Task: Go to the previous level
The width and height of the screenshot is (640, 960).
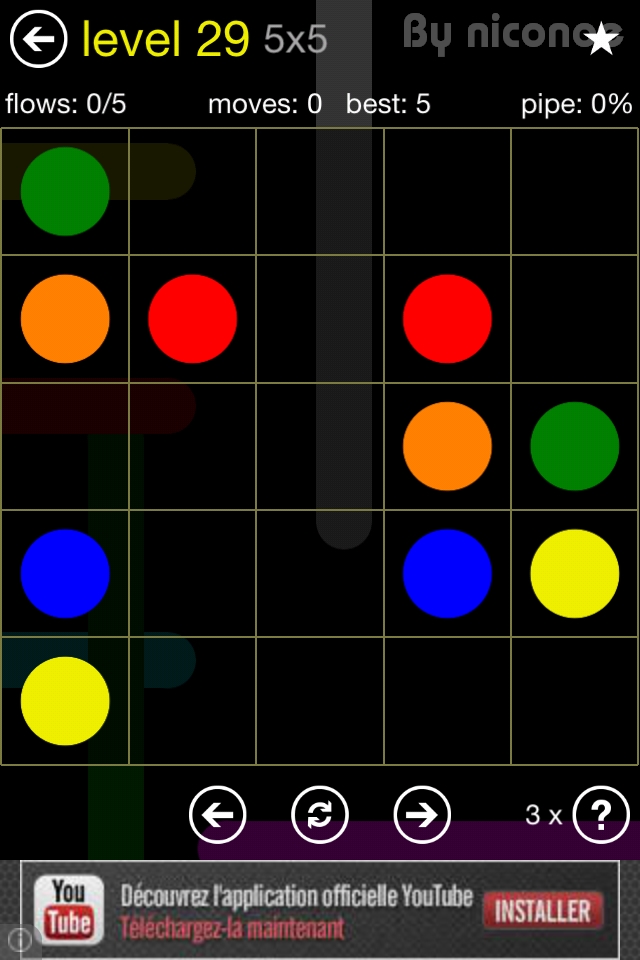Action: (217, 815)
